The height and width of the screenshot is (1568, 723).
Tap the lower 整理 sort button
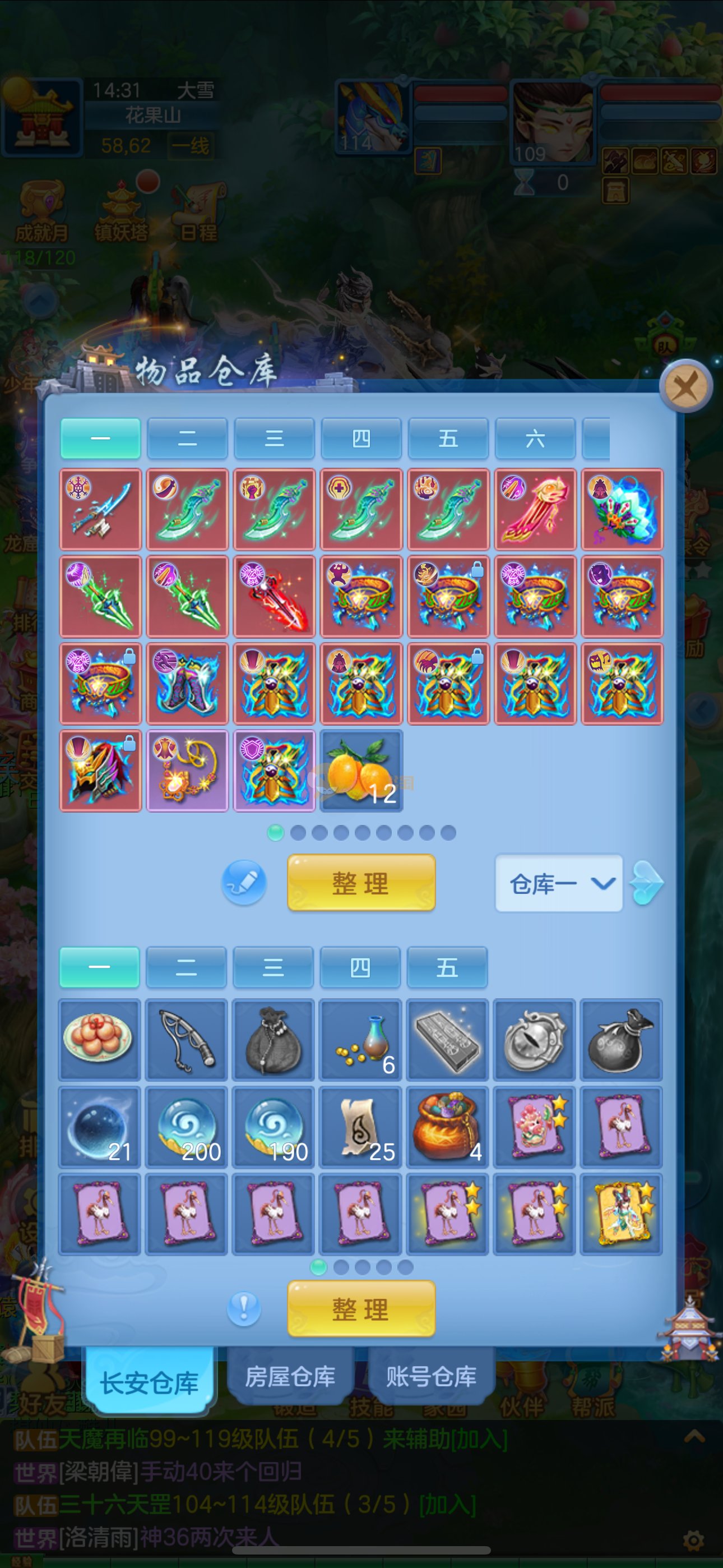[361, 1309]
